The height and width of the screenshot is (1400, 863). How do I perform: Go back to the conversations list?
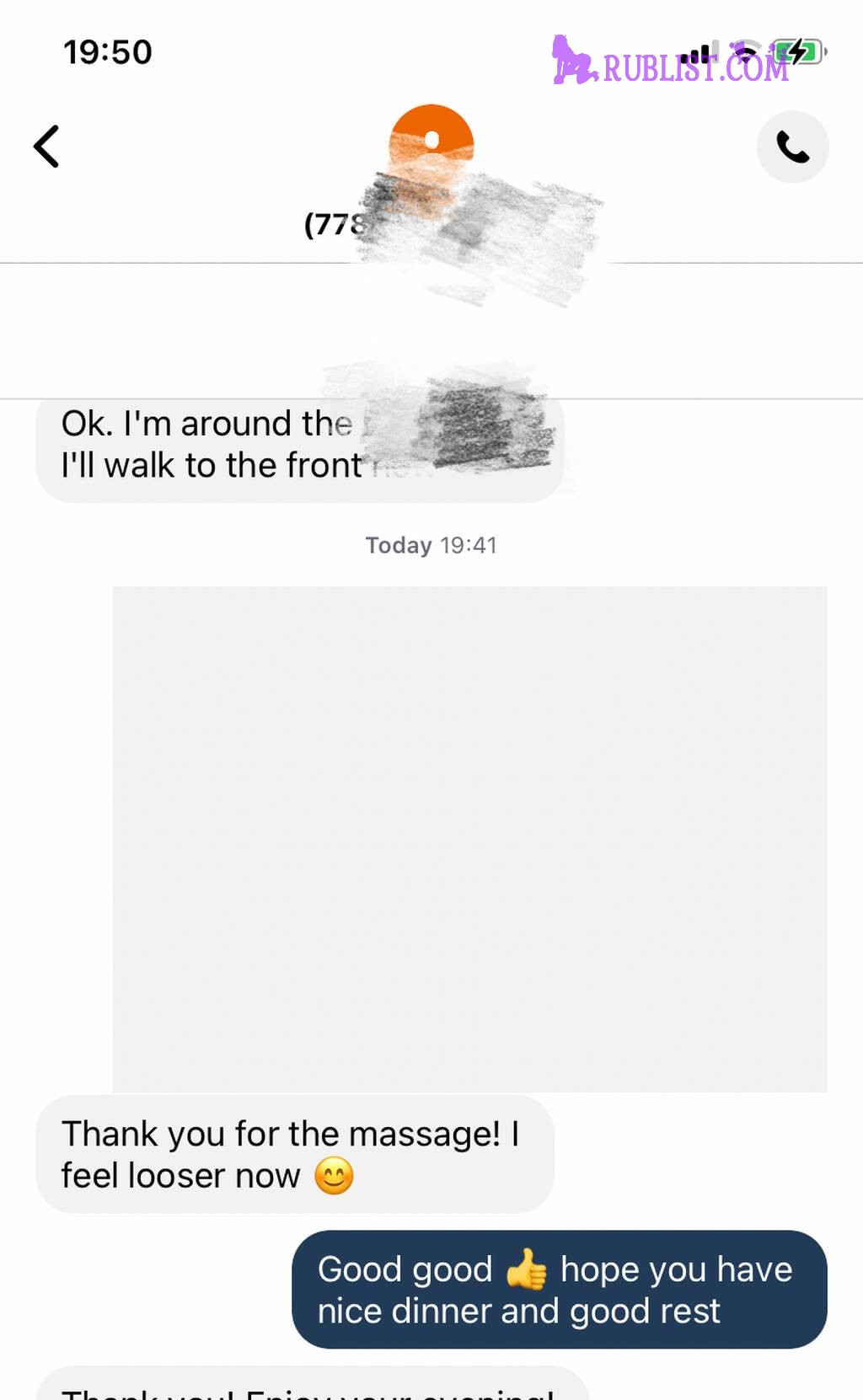46,147
